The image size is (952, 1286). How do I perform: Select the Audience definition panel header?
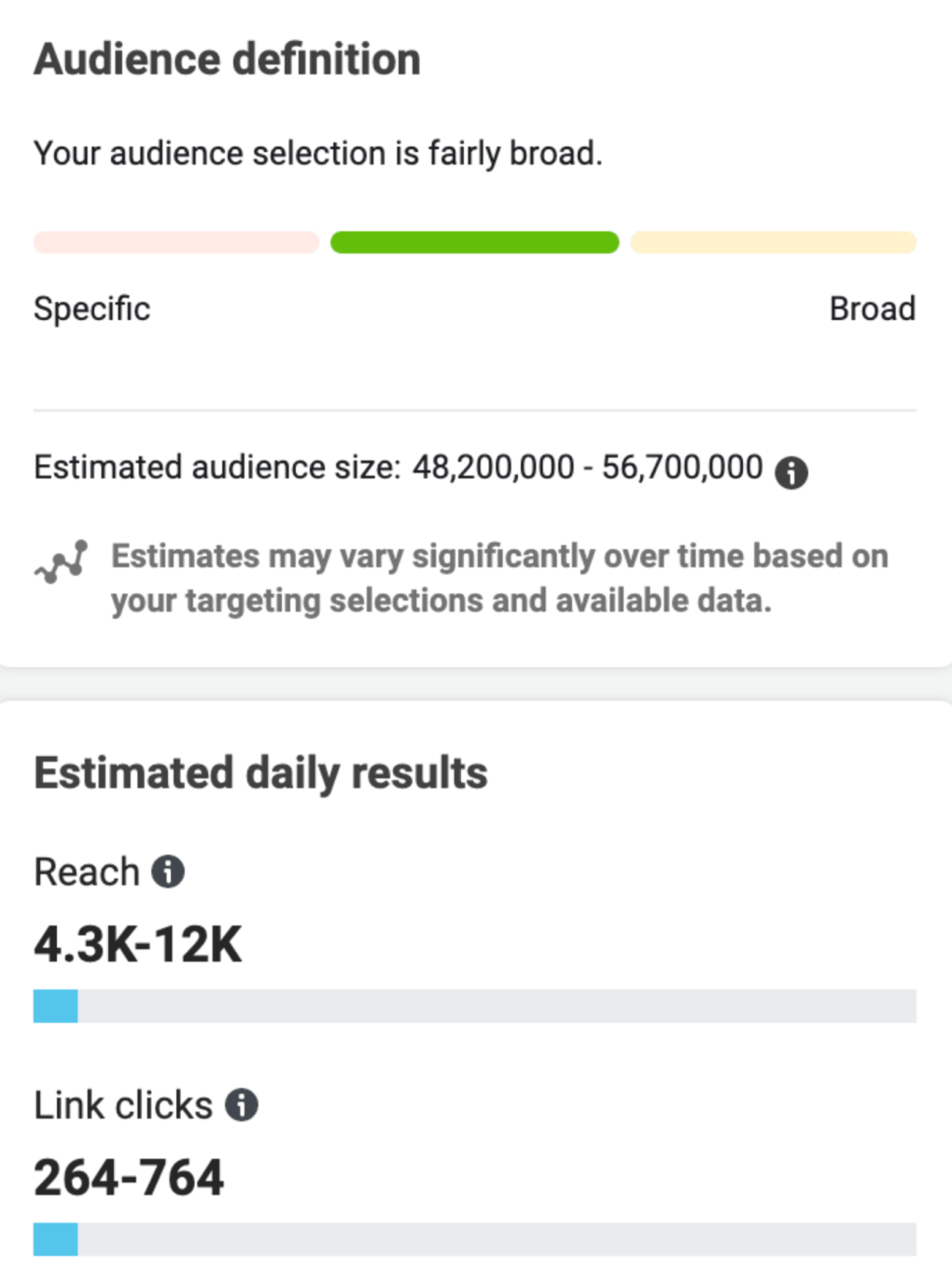coord(227,59)
